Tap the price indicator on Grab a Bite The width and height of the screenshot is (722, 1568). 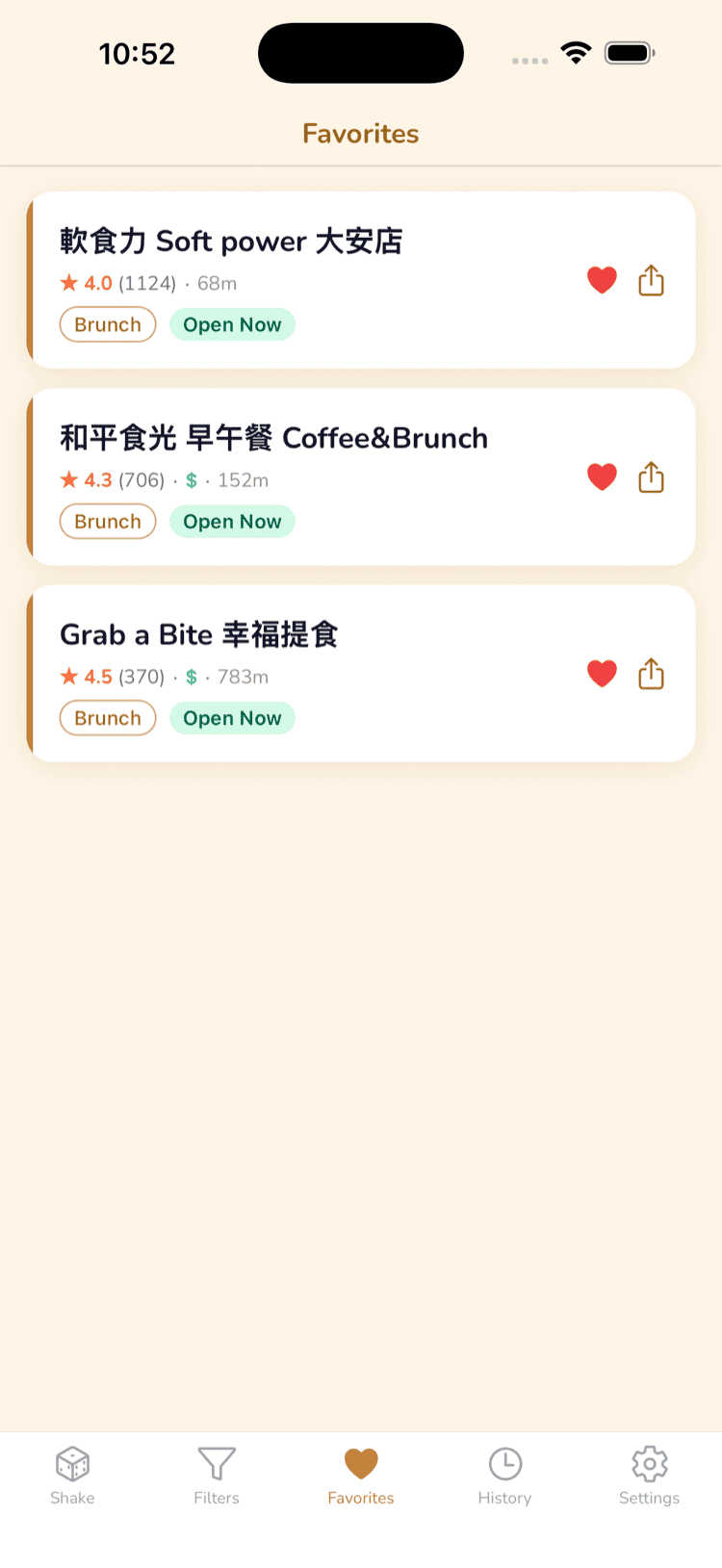pyautogui.click(x=192, y=676)
